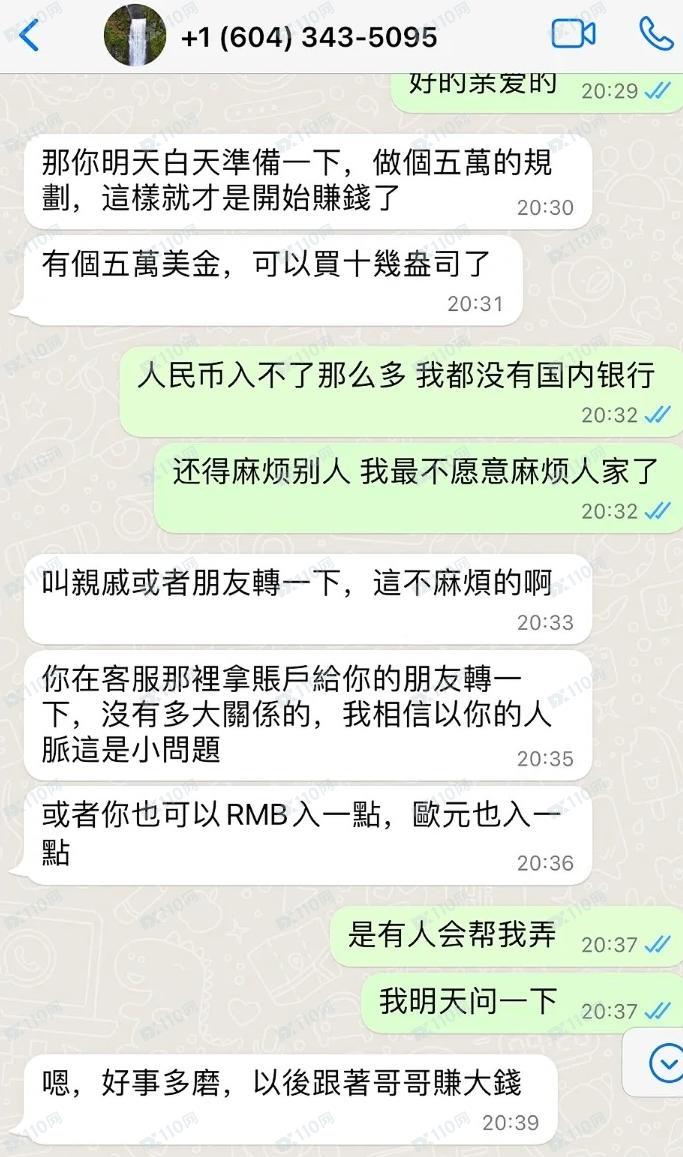
Task: Go back to the chat list
Action: pyautogui.click(x=28, y=36)
